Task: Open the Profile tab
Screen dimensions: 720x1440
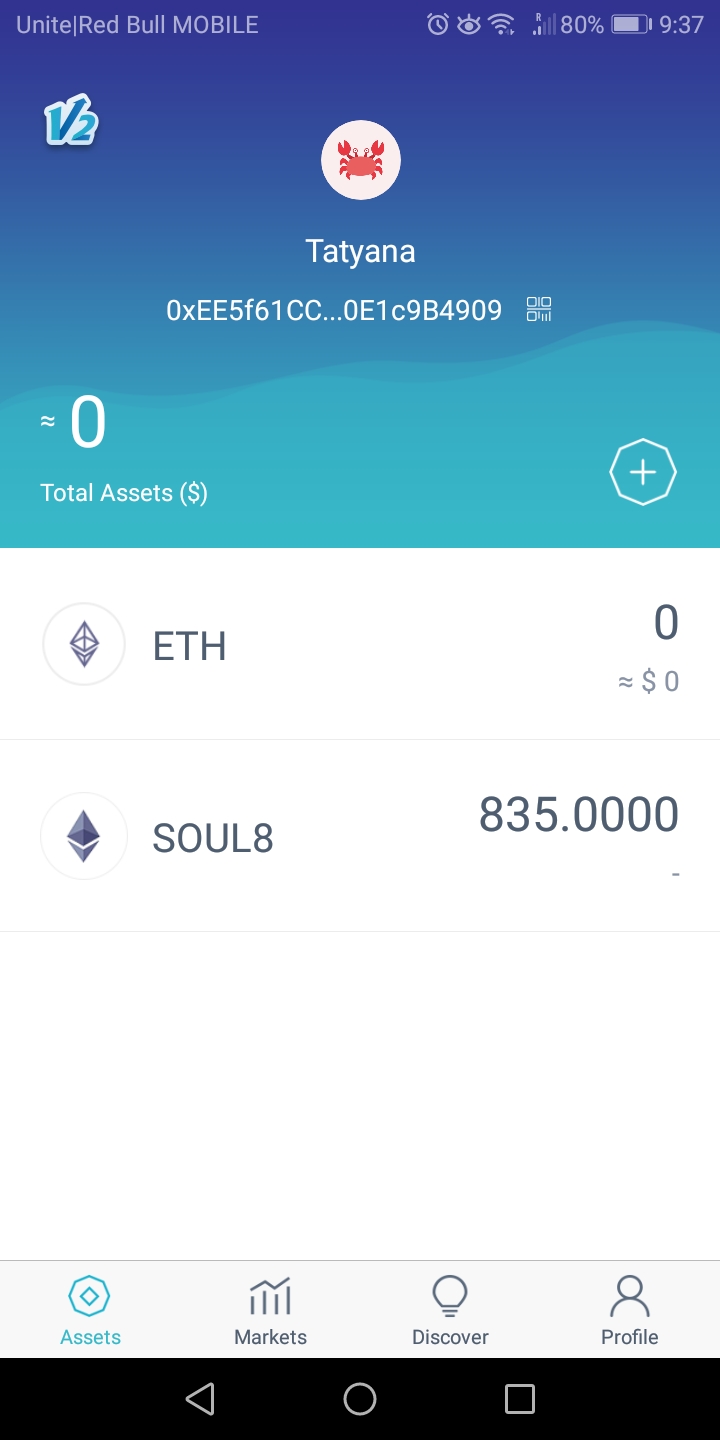Action: 630,1310
